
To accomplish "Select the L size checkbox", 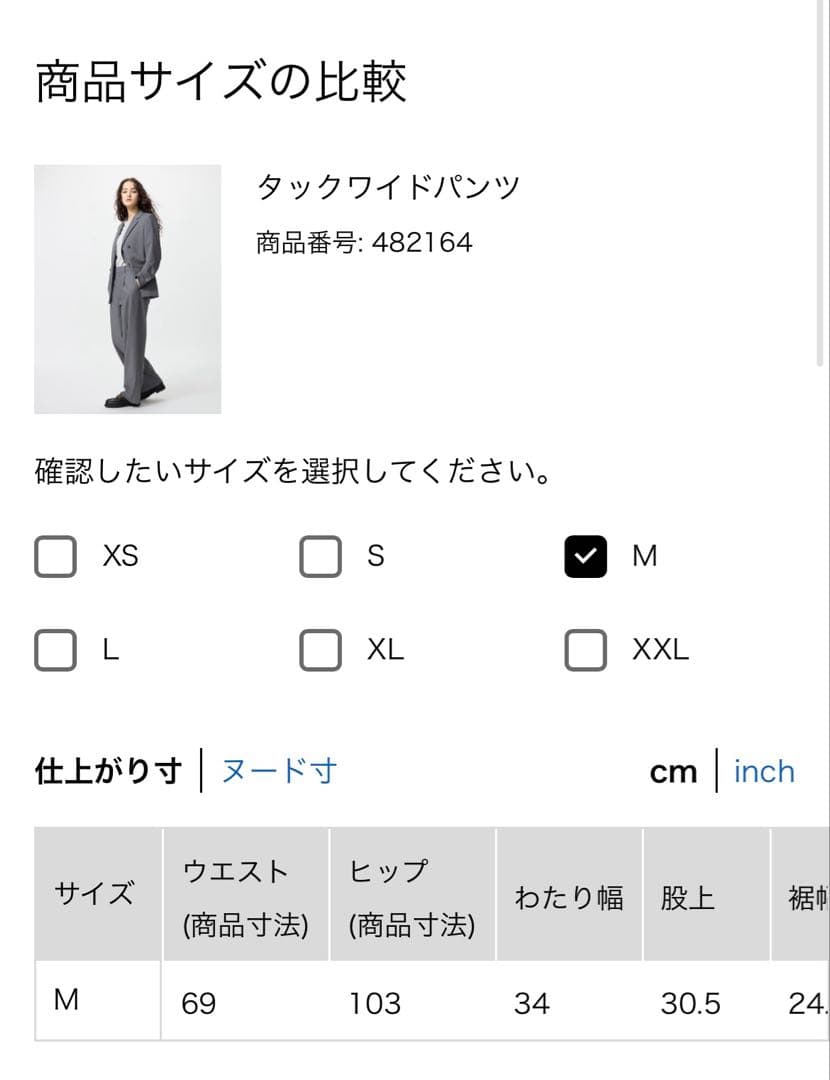I will click(55, 650).
